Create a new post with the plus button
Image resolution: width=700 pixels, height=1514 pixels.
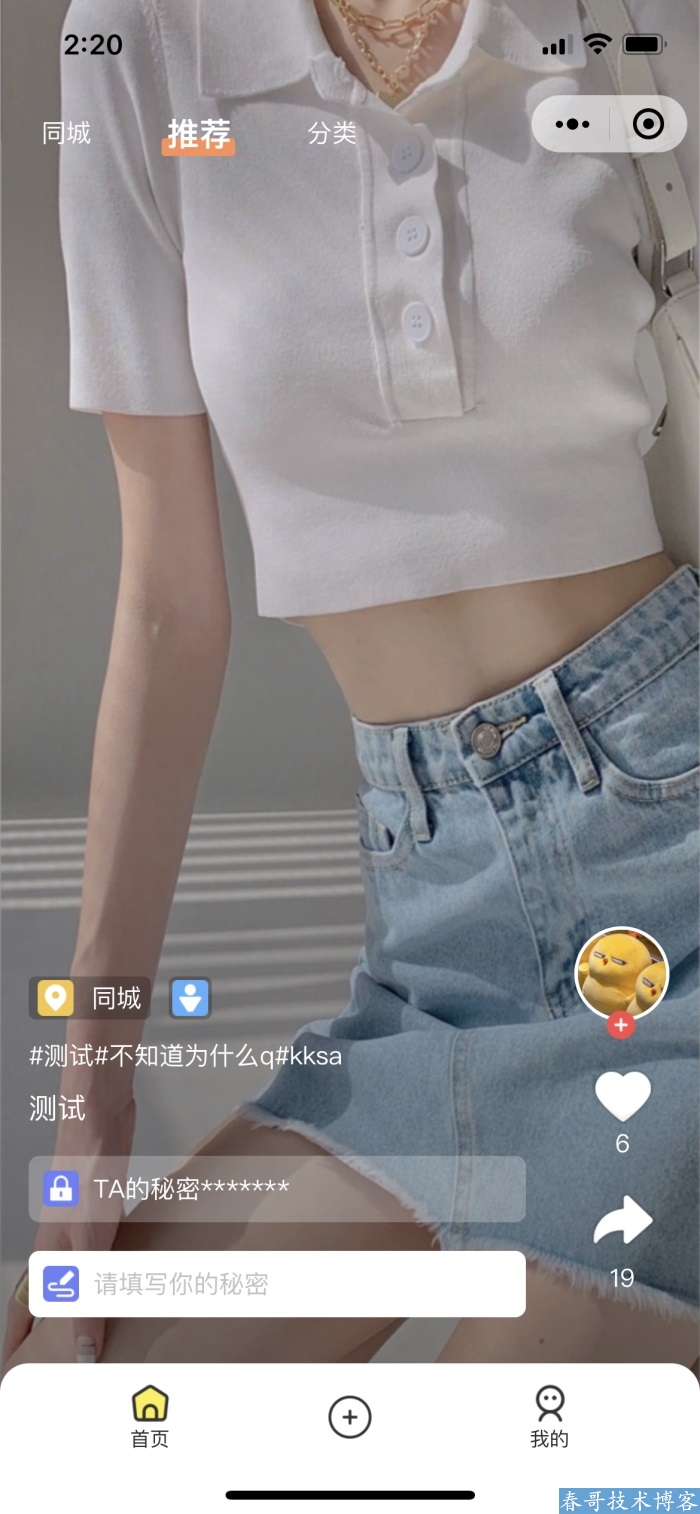point(350,1417)
